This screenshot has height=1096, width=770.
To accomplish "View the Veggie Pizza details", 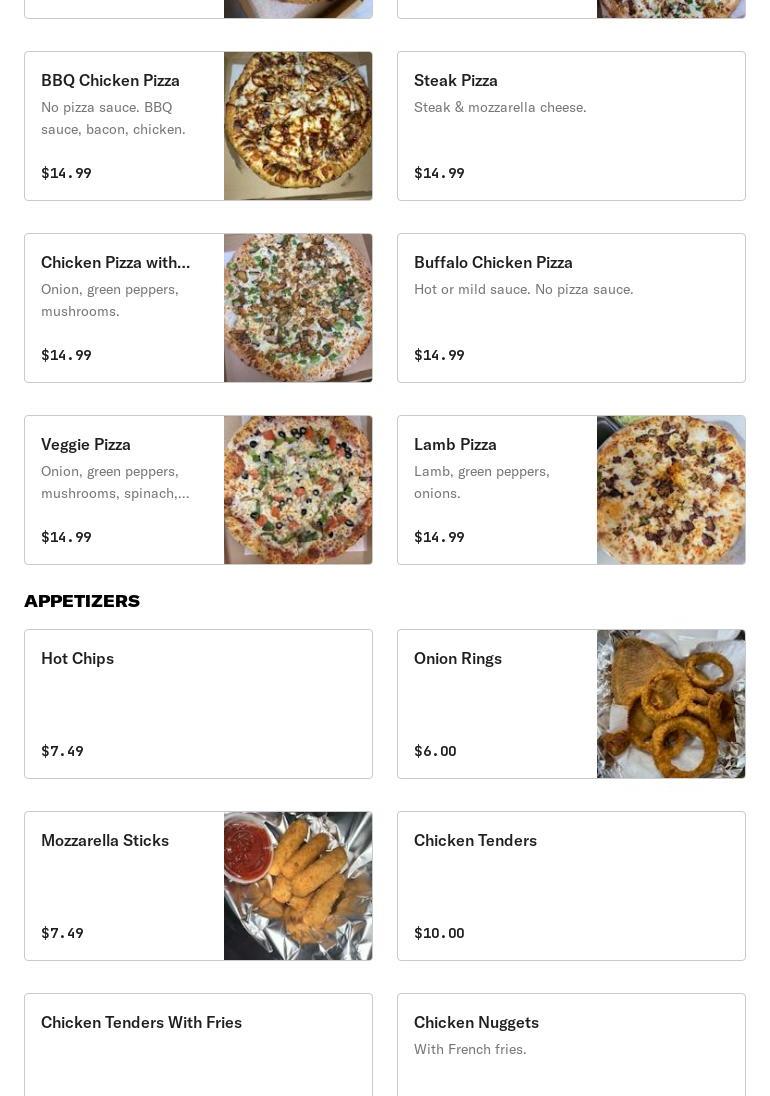I will 198,490.
